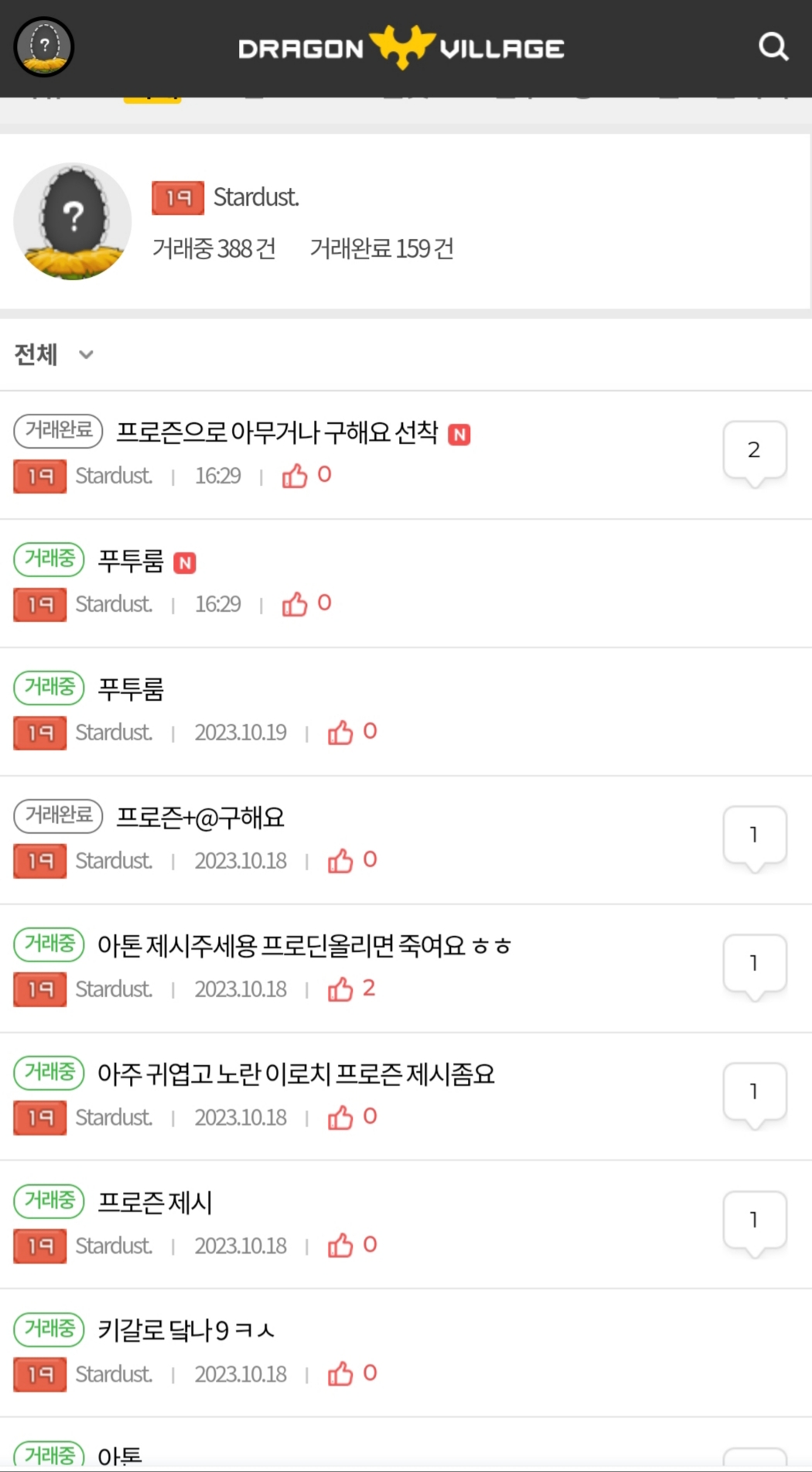812x1472 pixels.
Task: Tap the Dragon Village logo to go home
Action: tap(401, 48)
